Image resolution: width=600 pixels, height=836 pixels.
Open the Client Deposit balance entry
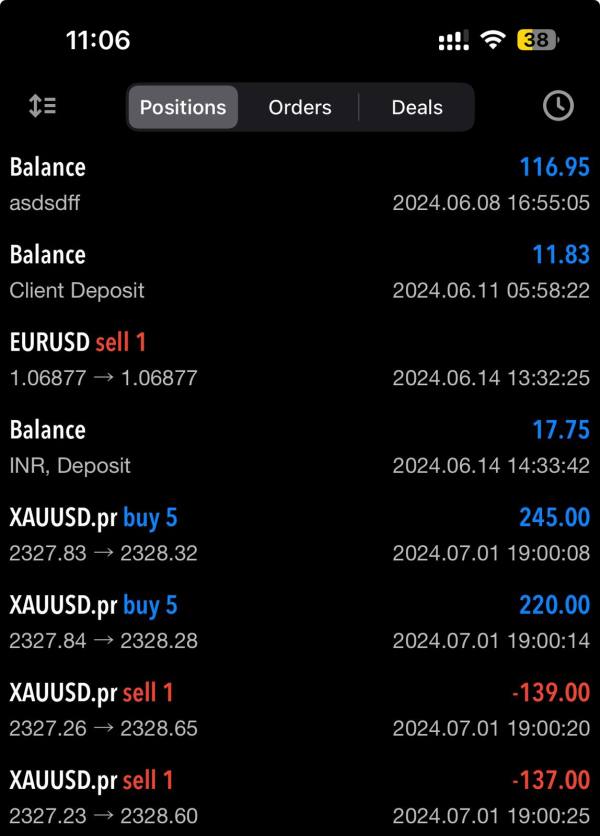300,272
